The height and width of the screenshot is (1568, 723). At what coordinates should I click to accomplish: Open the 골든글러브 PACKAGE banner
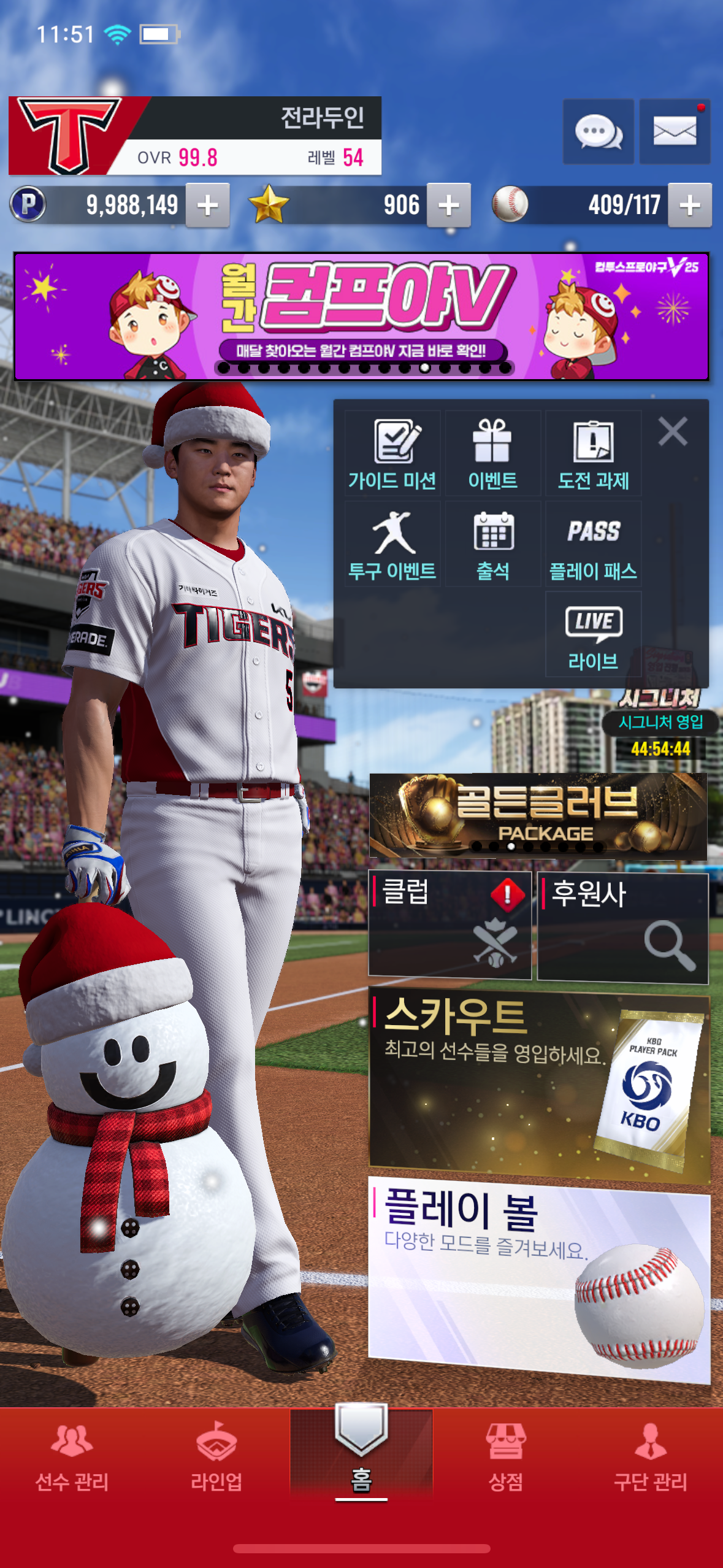538,816
